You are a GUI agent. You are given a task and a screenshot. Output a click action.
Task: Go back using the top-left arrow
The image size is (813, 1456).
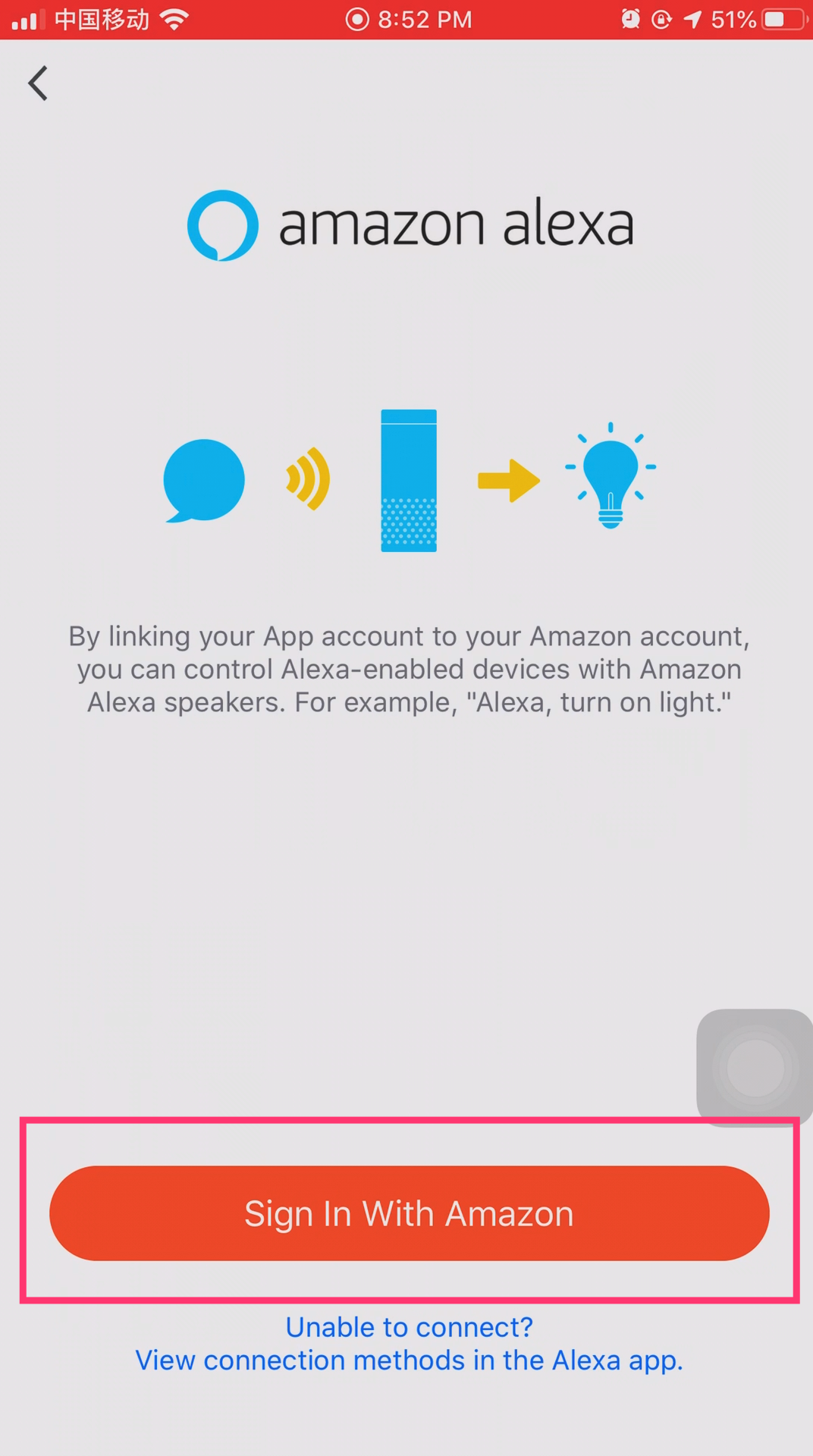tap(38, 83)
